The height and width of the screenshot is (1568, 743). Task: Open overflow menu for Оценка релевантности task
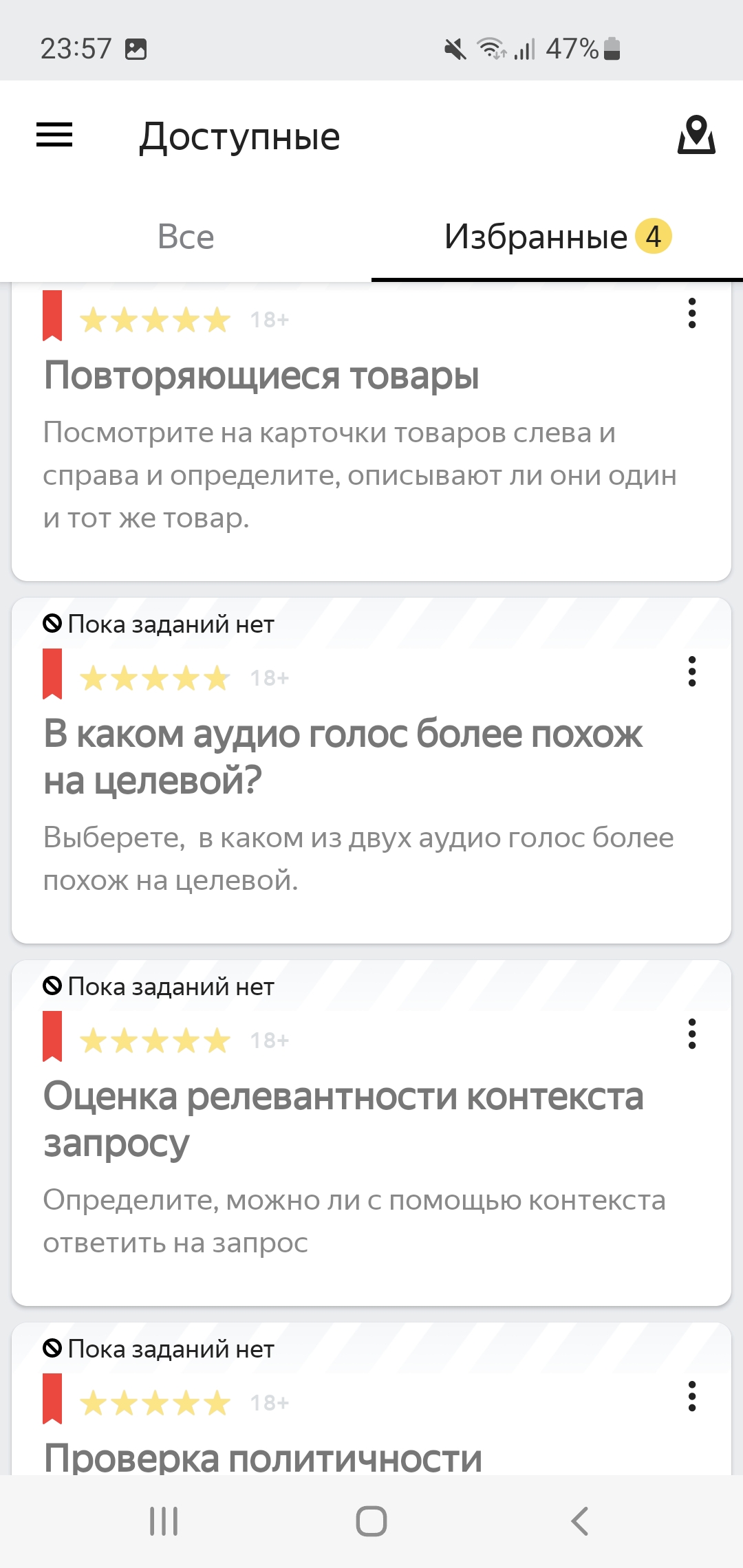[x=692, y=1034]
